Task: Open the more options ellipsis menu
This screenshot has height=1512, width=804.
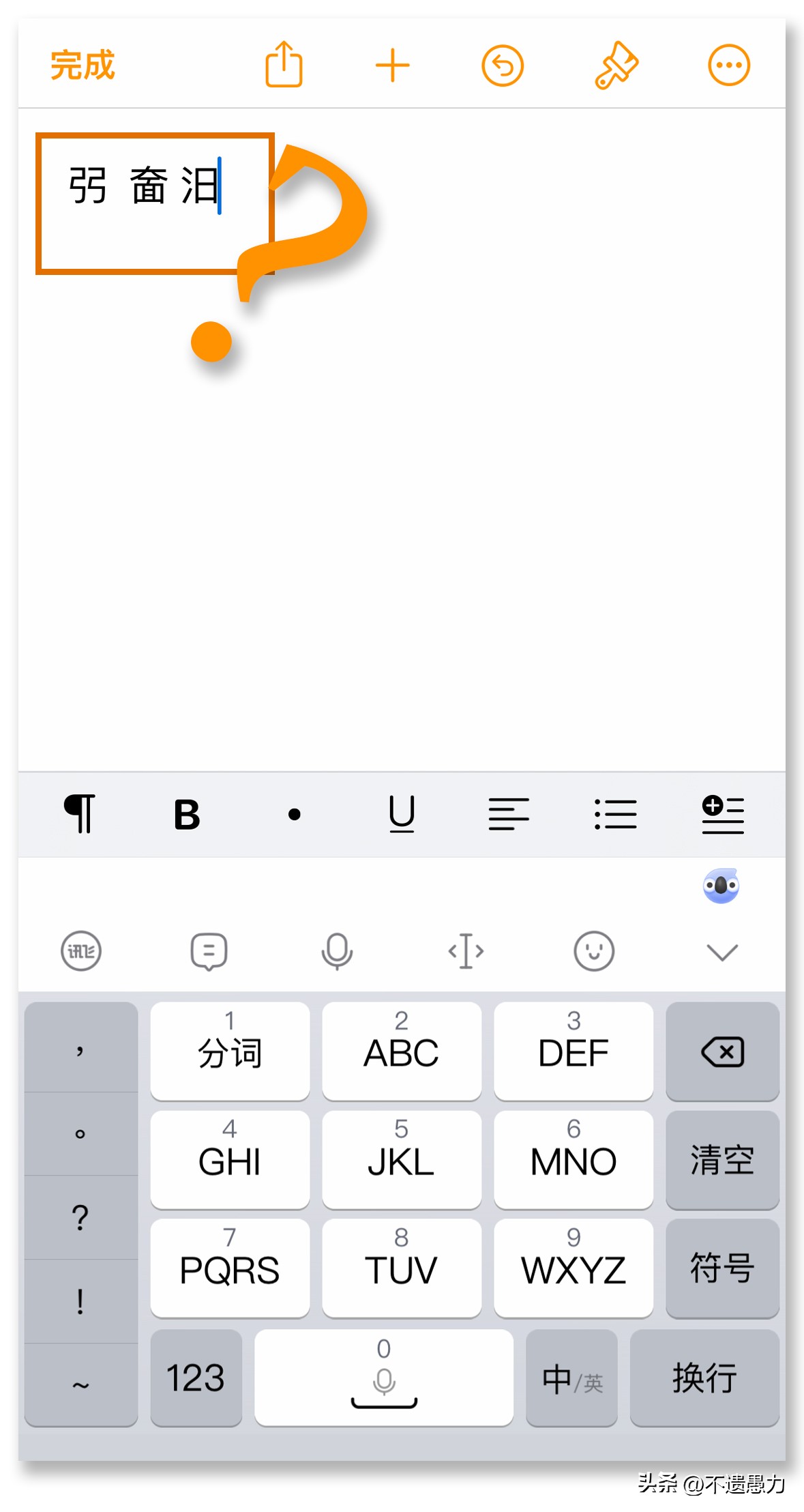Action: pyautogui.click(x=728, y=65)
